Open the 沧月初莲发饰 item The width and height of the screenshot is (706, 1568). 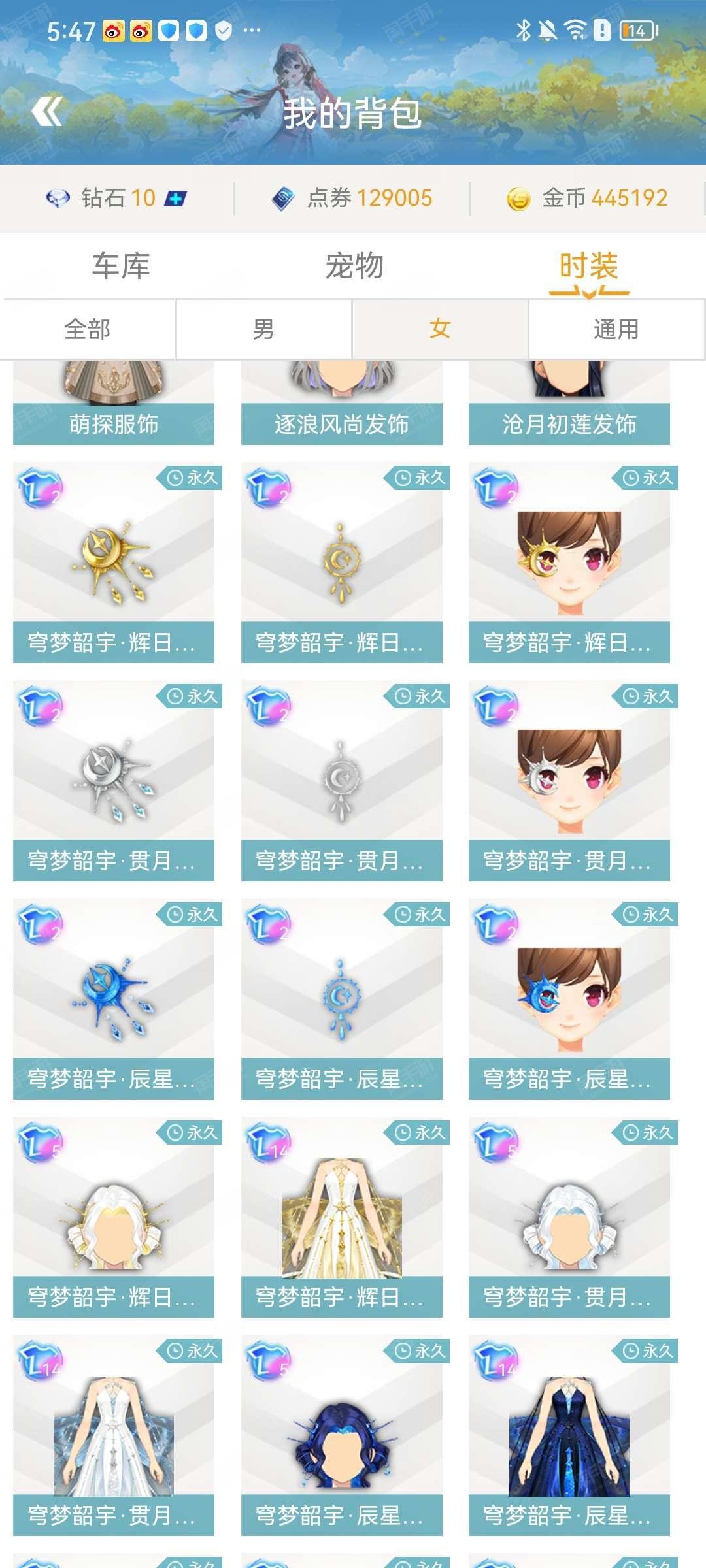click(x=569, y=402)
